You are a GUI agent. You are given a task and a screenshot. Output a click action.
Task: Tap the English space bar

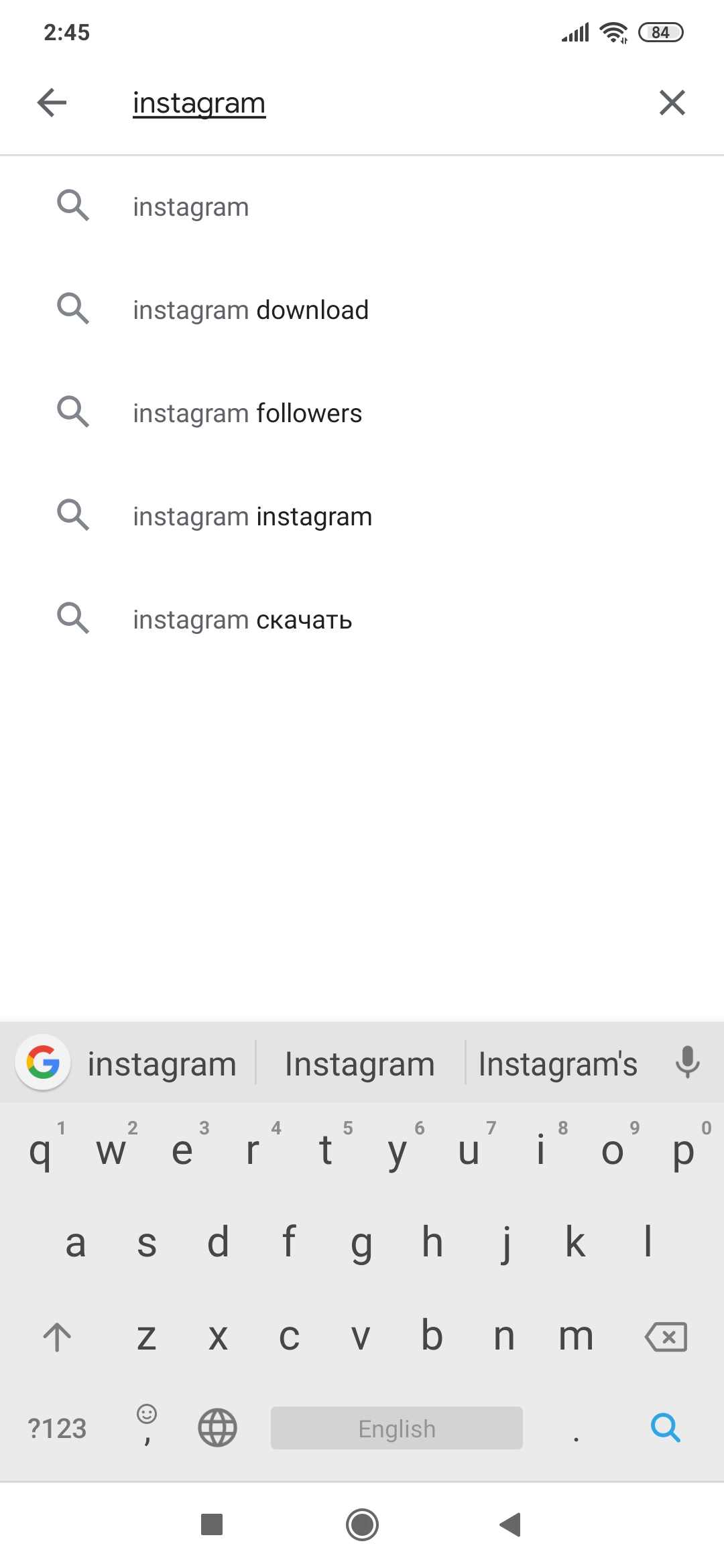397,1428
